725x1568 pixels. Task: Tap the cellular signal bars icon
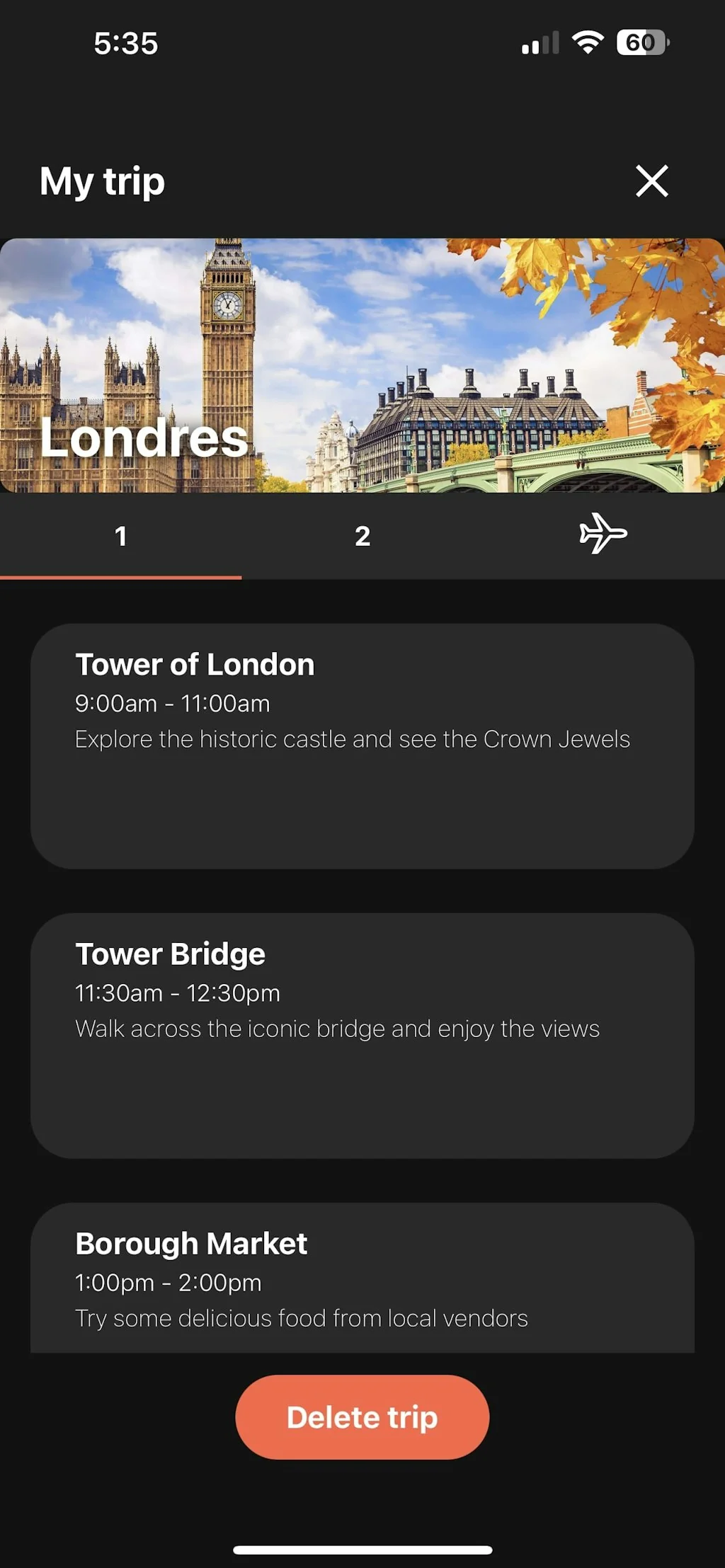point(538,44)
